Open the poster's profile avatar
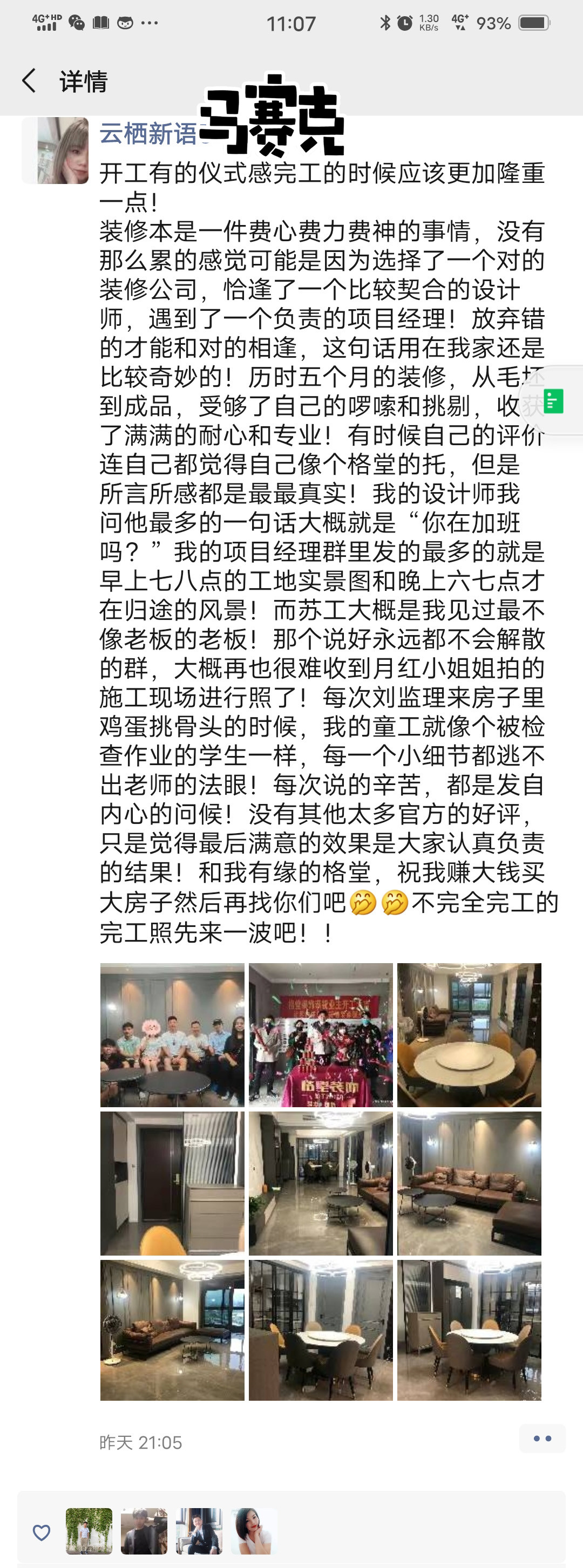This screenshot has height=1568, width=583. point(56,151)
